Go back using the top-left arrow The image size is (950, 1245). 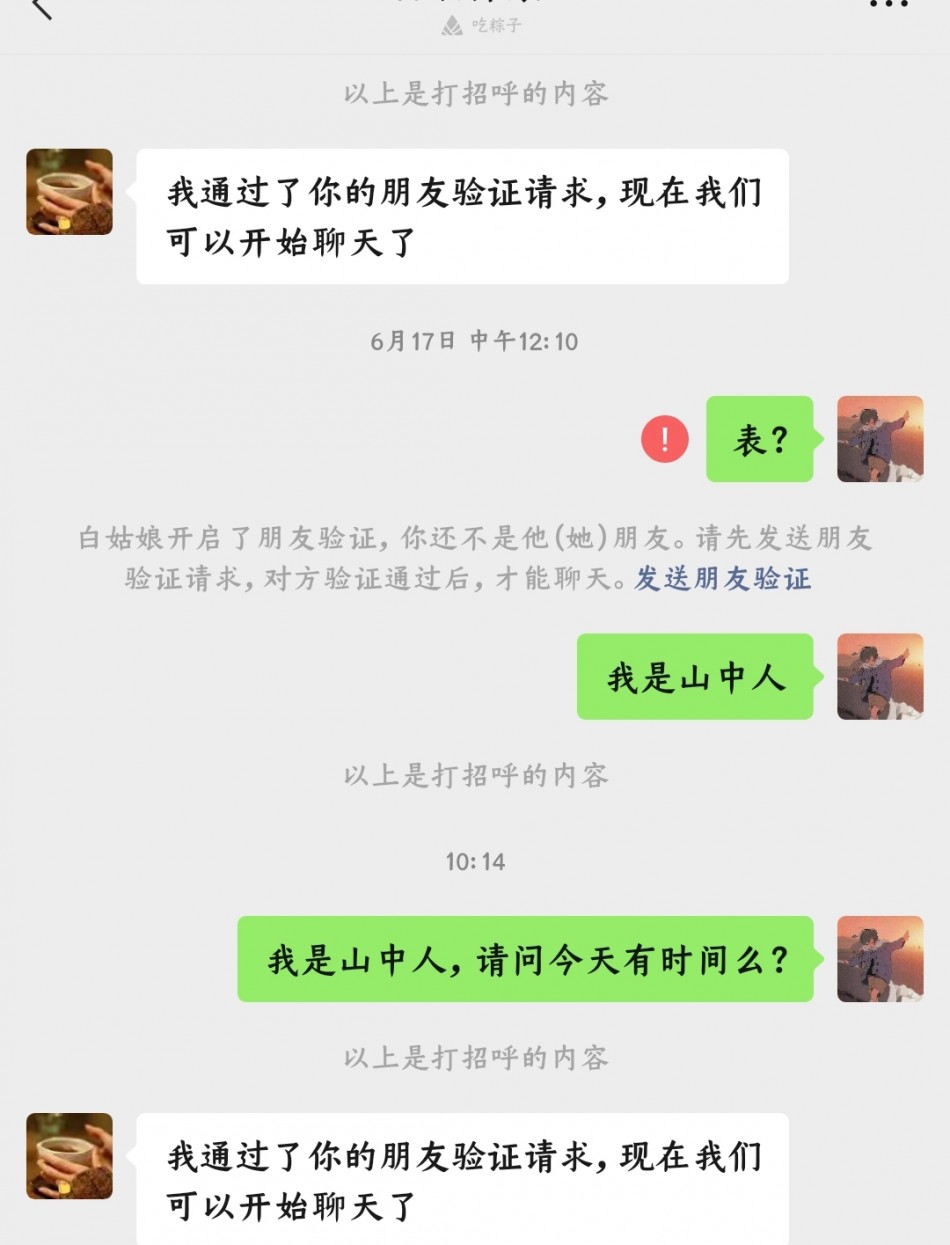tap(40, 6)
